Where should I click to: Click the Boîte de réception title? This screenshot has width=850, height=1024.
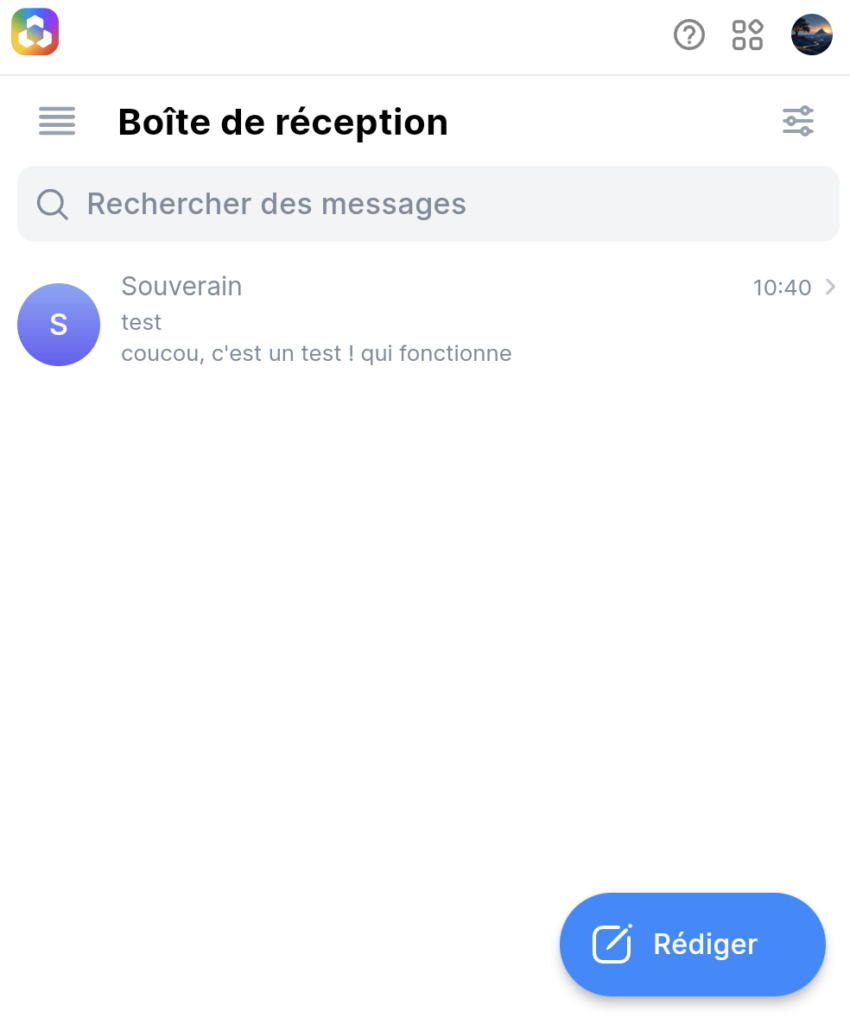click(283, 121)
